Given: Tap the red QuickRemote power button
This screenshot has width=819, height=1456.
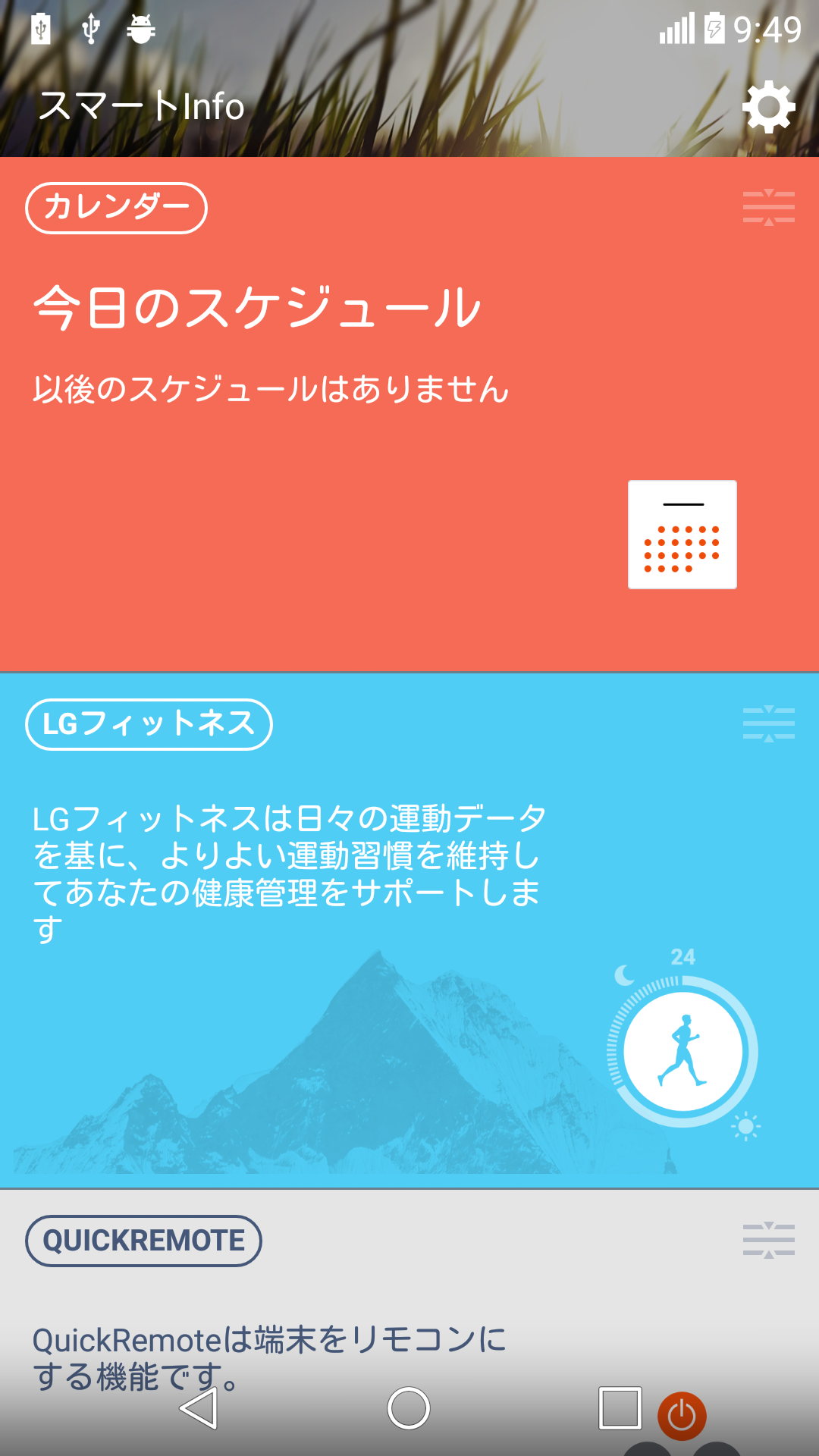Looking at the screenshot, I should [x=682, y=1415].
